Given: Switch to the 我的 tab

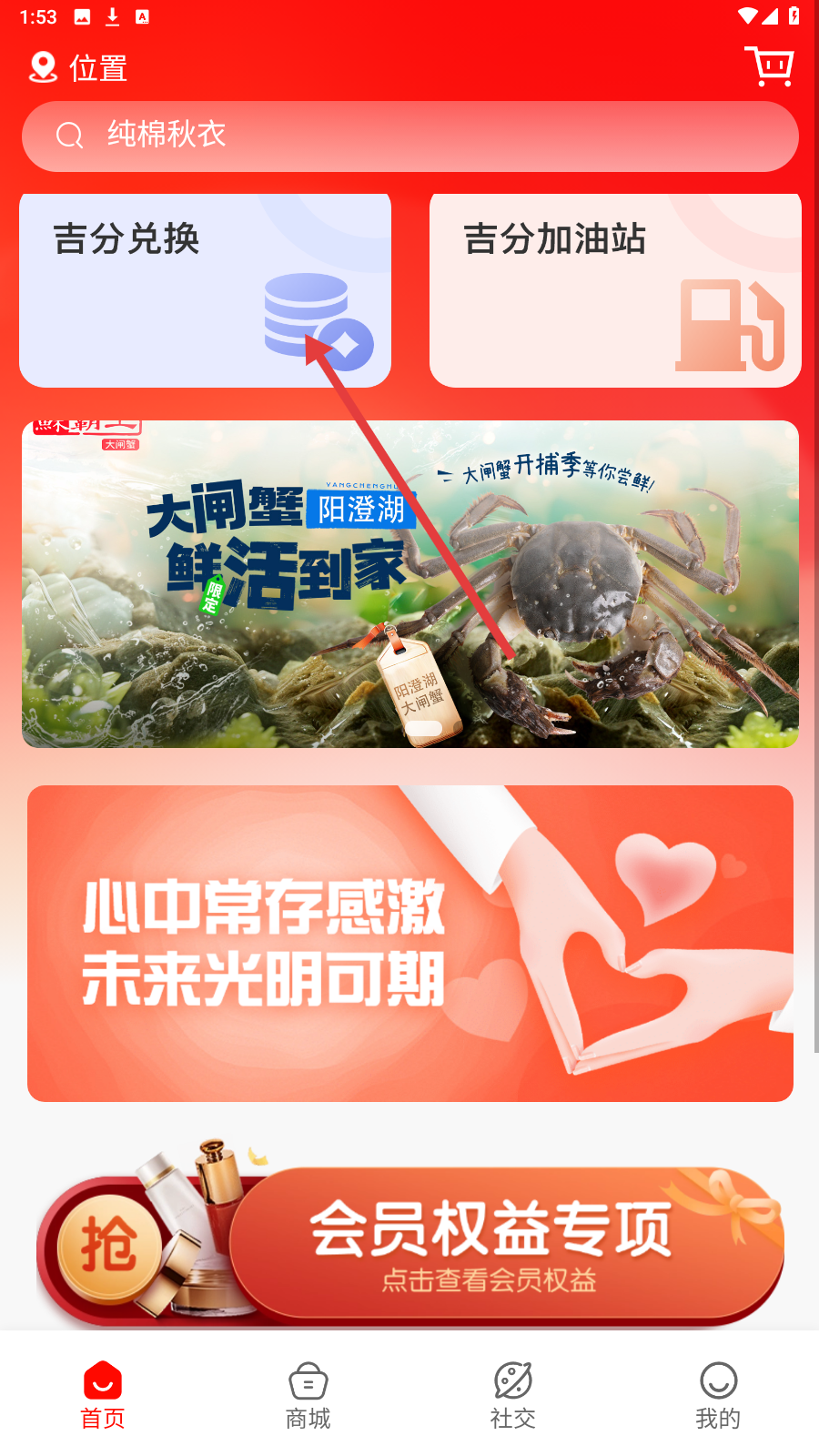Looking at the screenshot, I should (717, 1394).
